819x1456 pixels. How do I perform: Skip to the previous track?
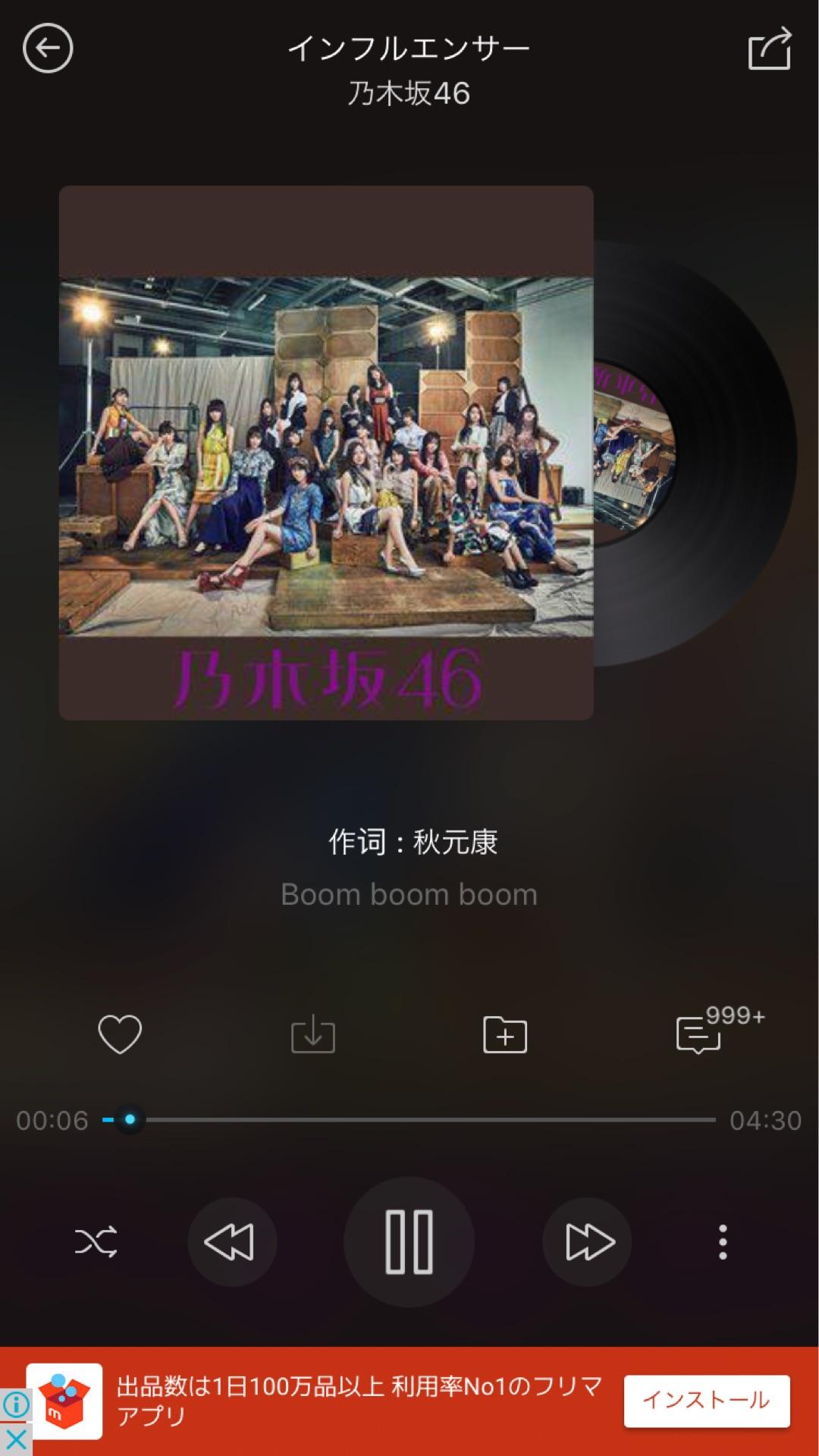(x=231, y=1242)
